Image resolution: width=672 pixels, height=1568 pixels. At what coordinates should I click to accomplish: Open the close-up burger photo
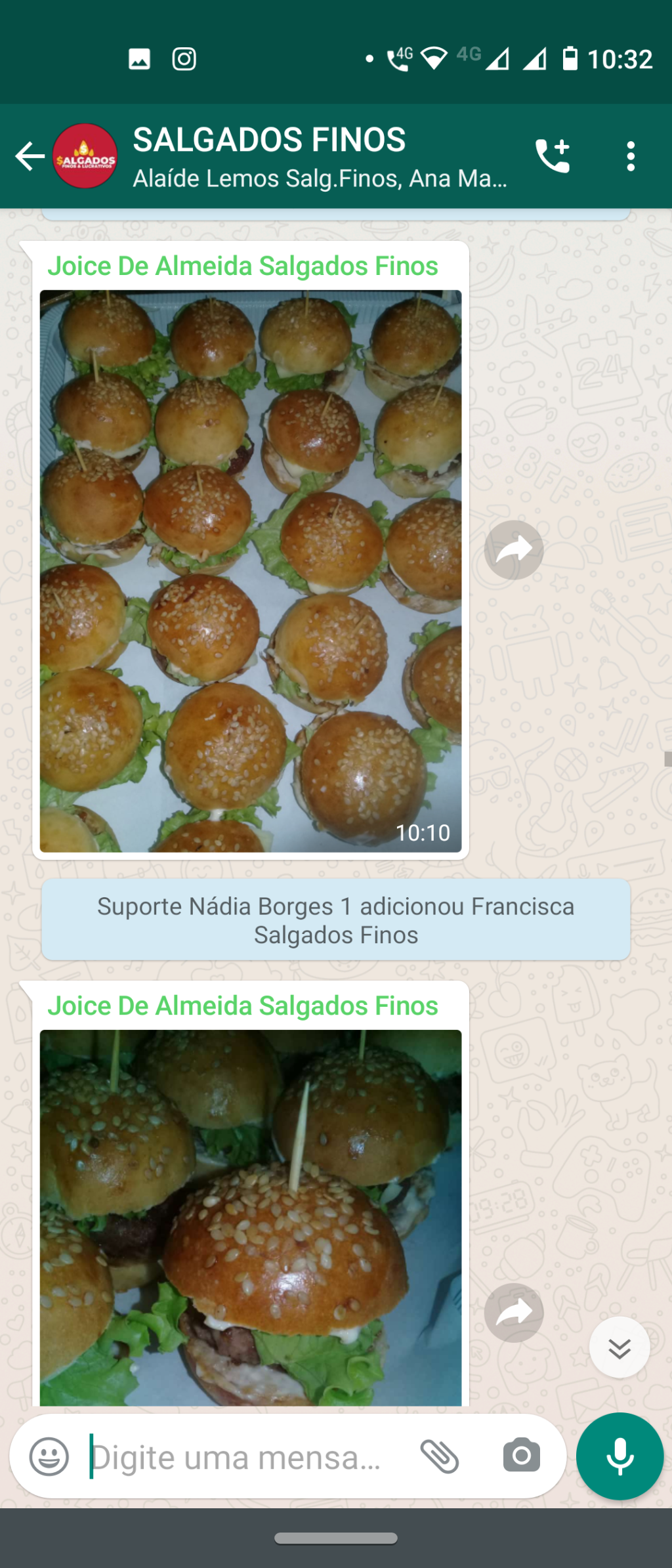coord(250,1218)
